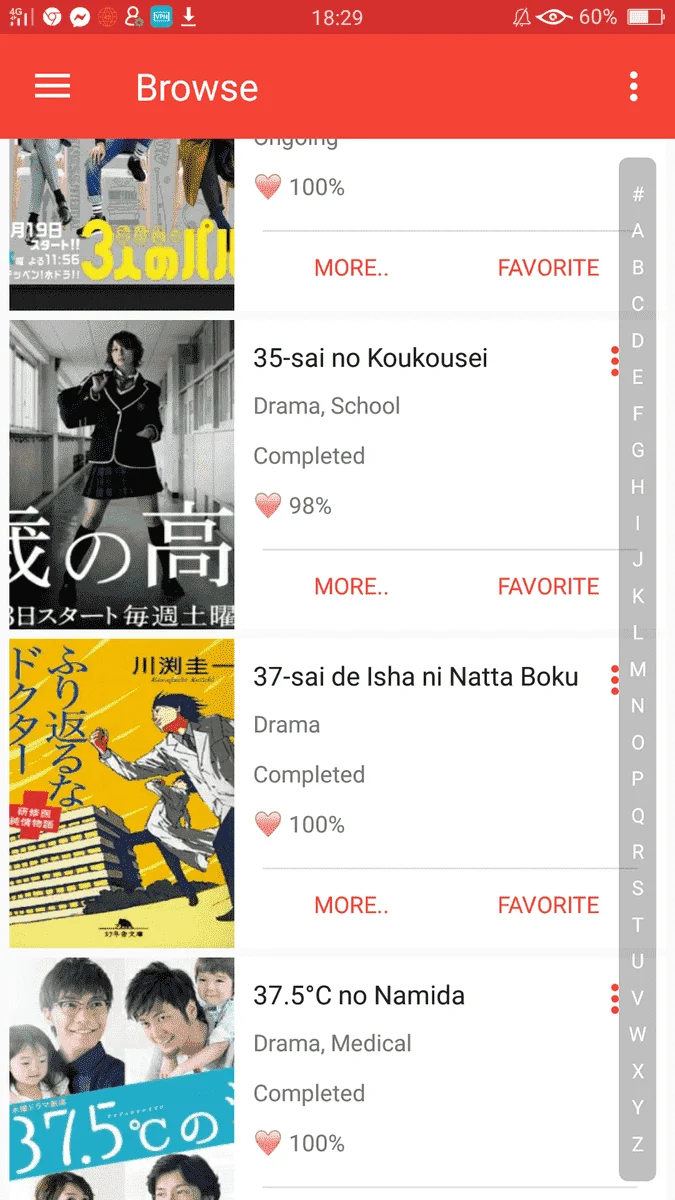Select letter G in the alphabet index

[x=638, y=450]
